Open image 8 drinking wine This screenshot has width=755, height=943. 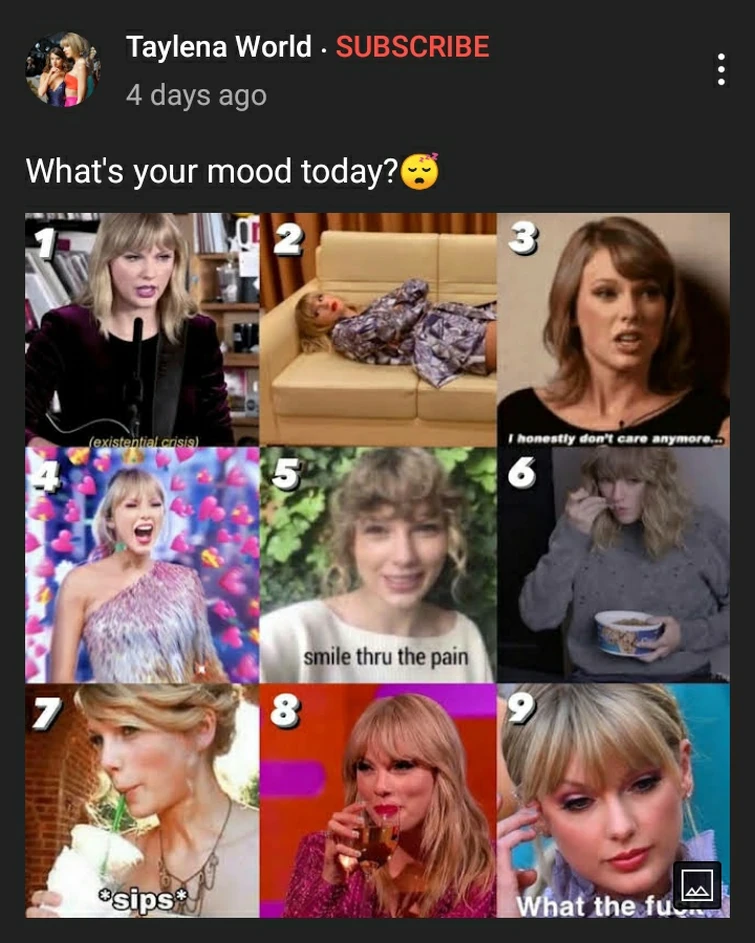pos(378,800)
